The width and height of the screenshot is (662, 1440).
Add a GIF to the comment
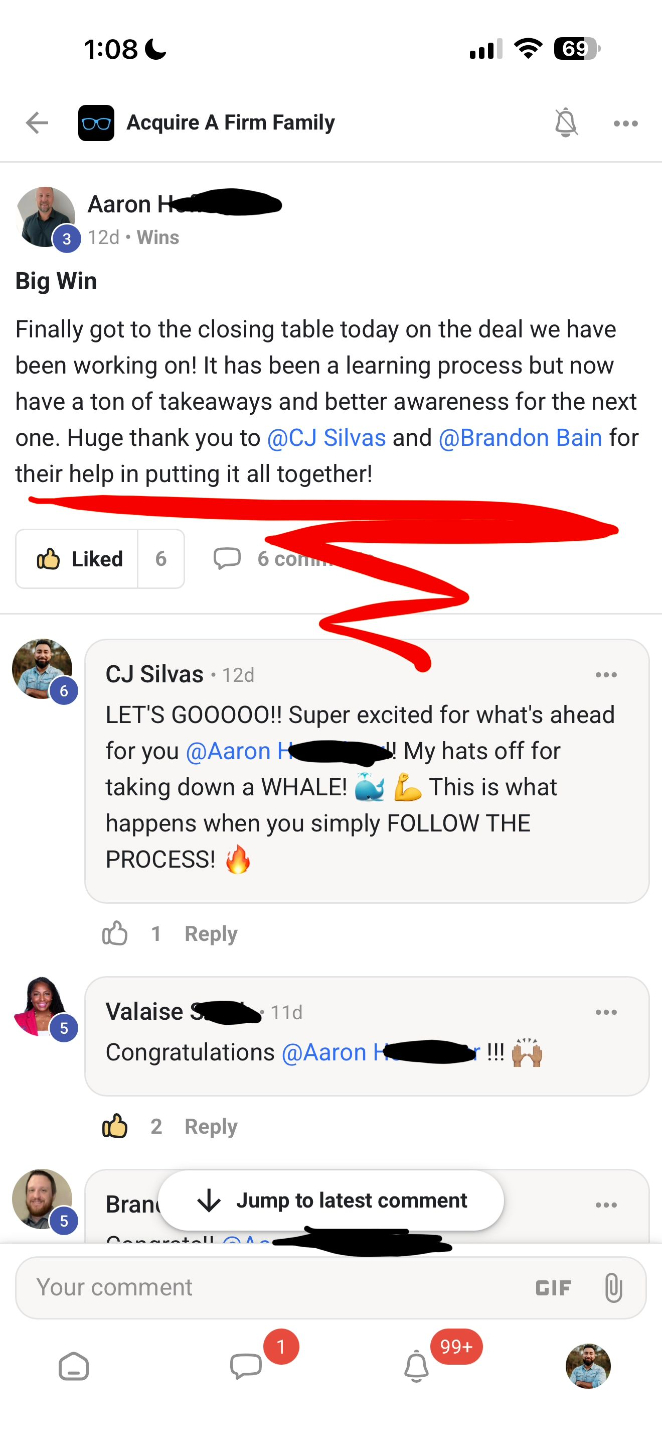(553, 1288)
